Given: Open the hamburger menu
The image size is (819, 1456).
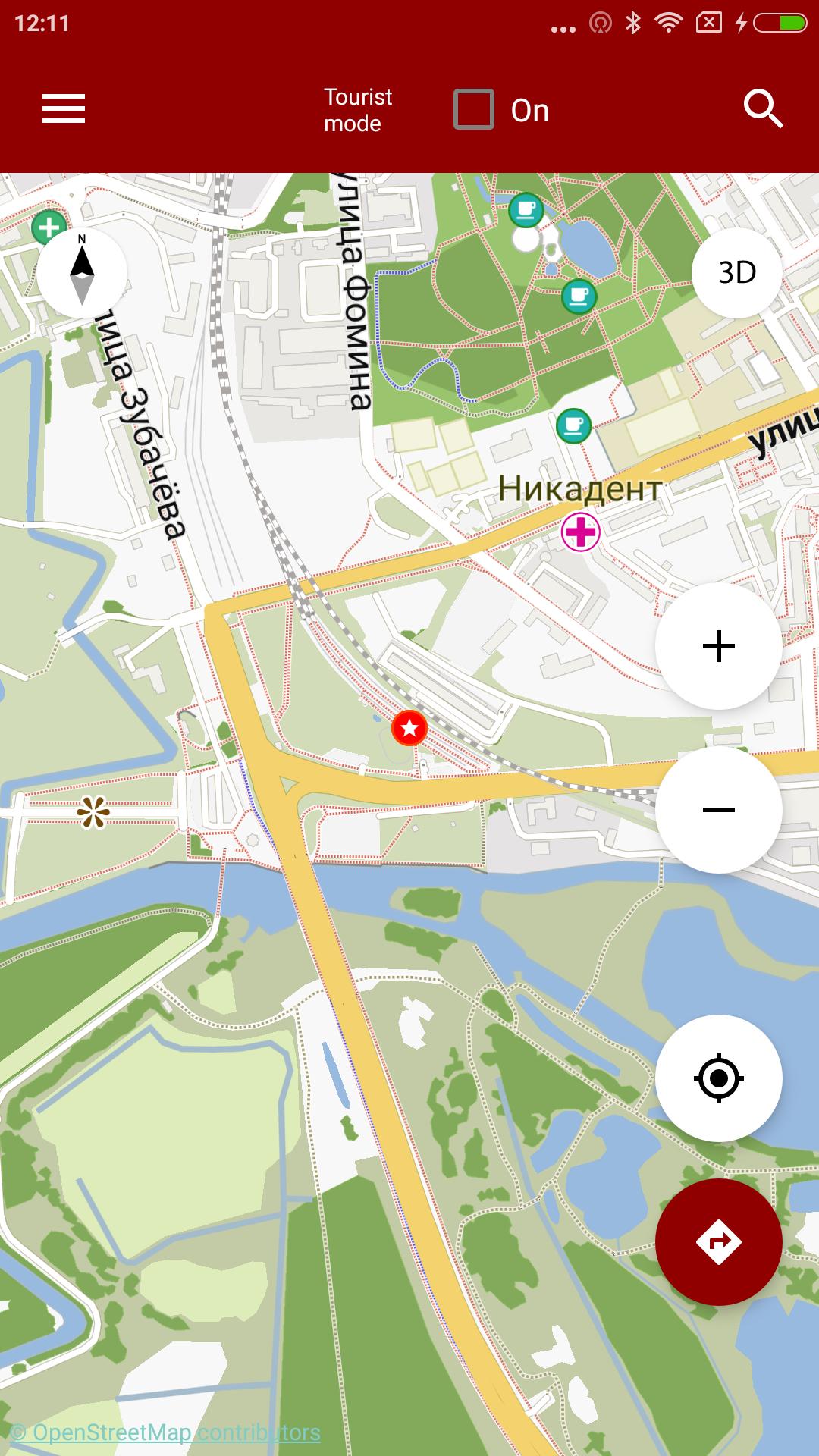Looking at the screenshot, I should click(64, 109).
